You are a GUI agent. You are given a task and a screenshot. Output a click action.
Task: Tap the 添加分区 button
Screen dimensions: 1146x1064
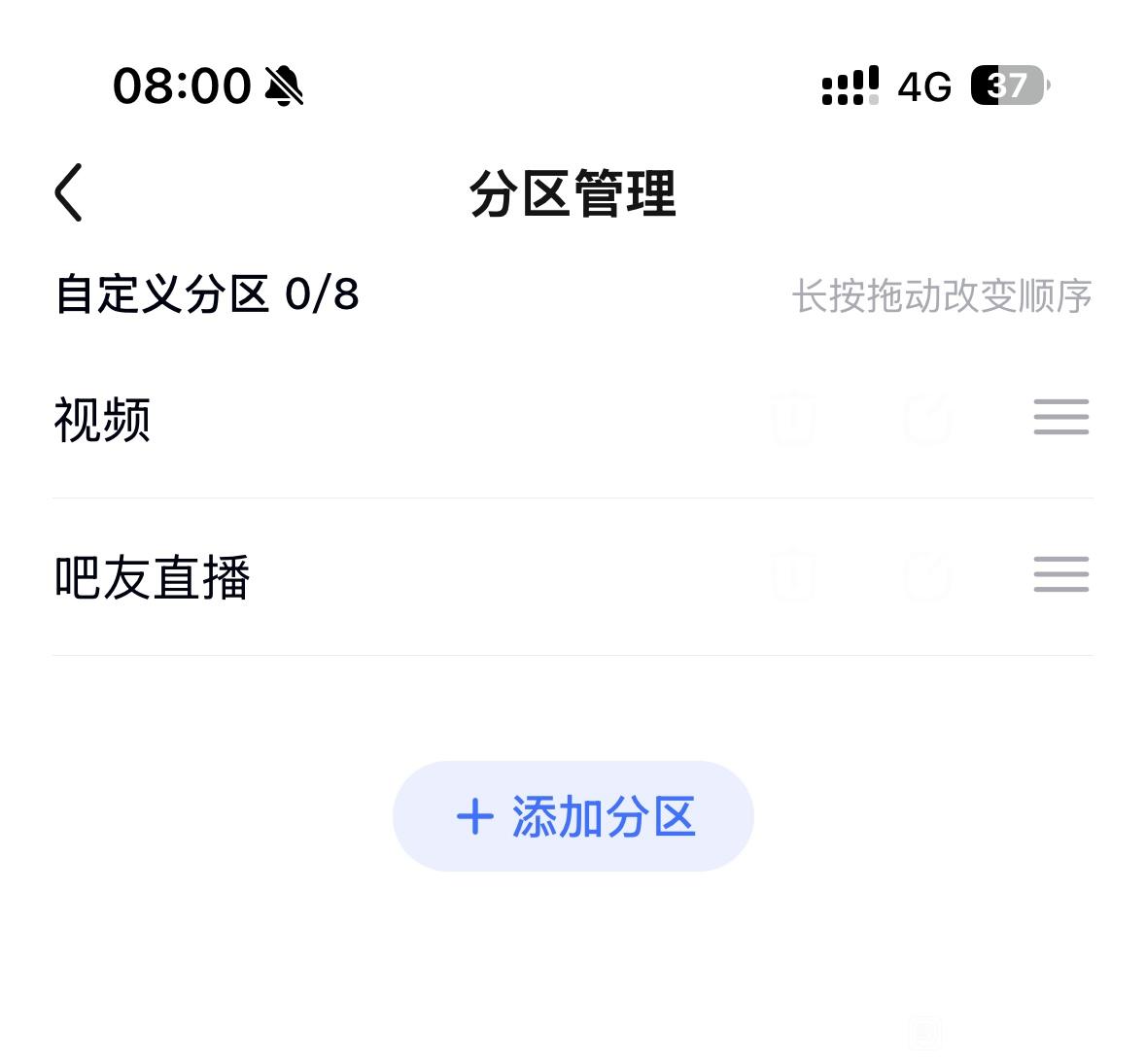click(573, 816)
